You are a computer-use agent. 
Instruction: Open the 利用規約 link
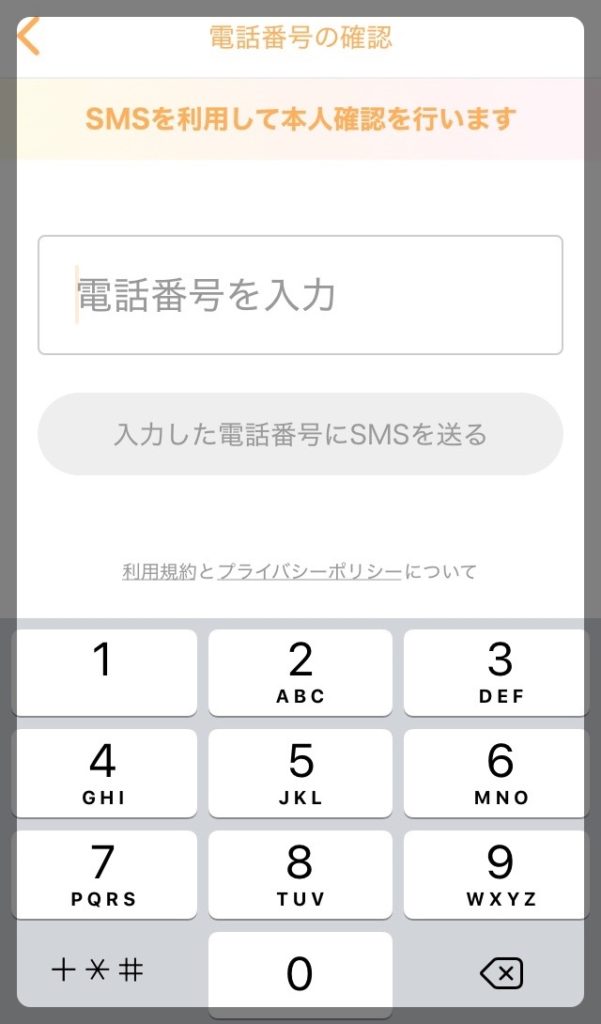159,572
